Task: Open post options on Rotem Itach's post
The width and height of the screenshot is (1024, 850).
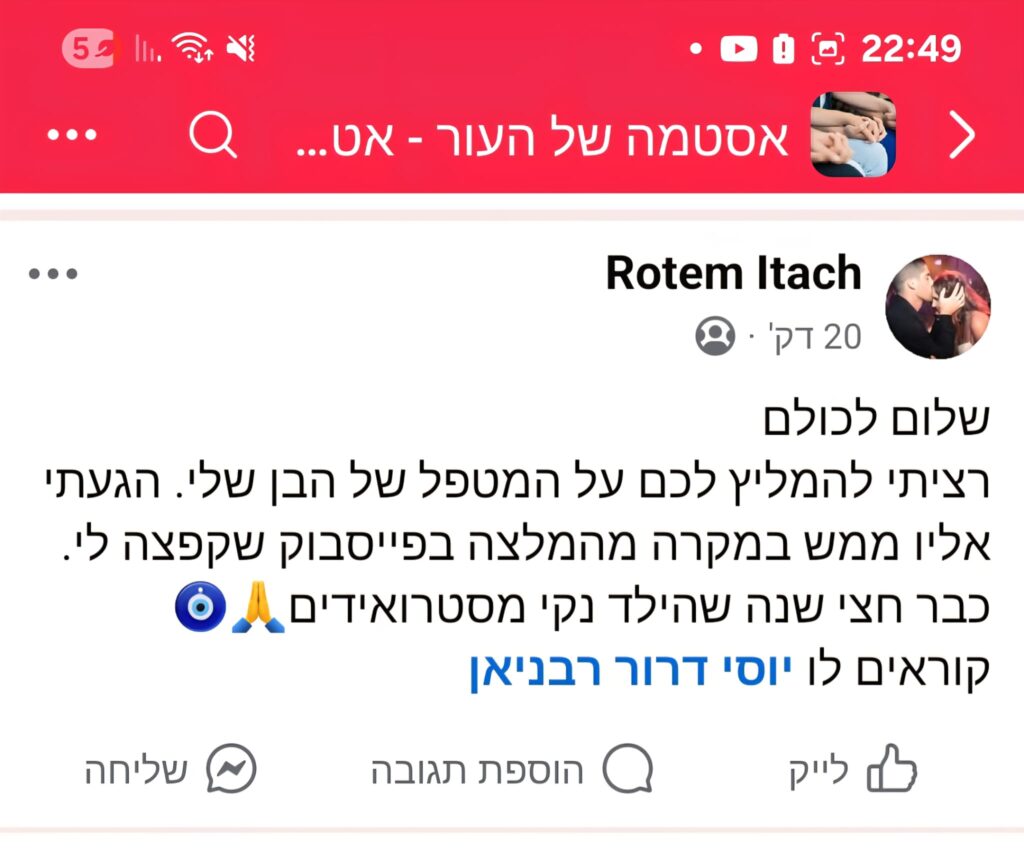Action: point(53,274)
